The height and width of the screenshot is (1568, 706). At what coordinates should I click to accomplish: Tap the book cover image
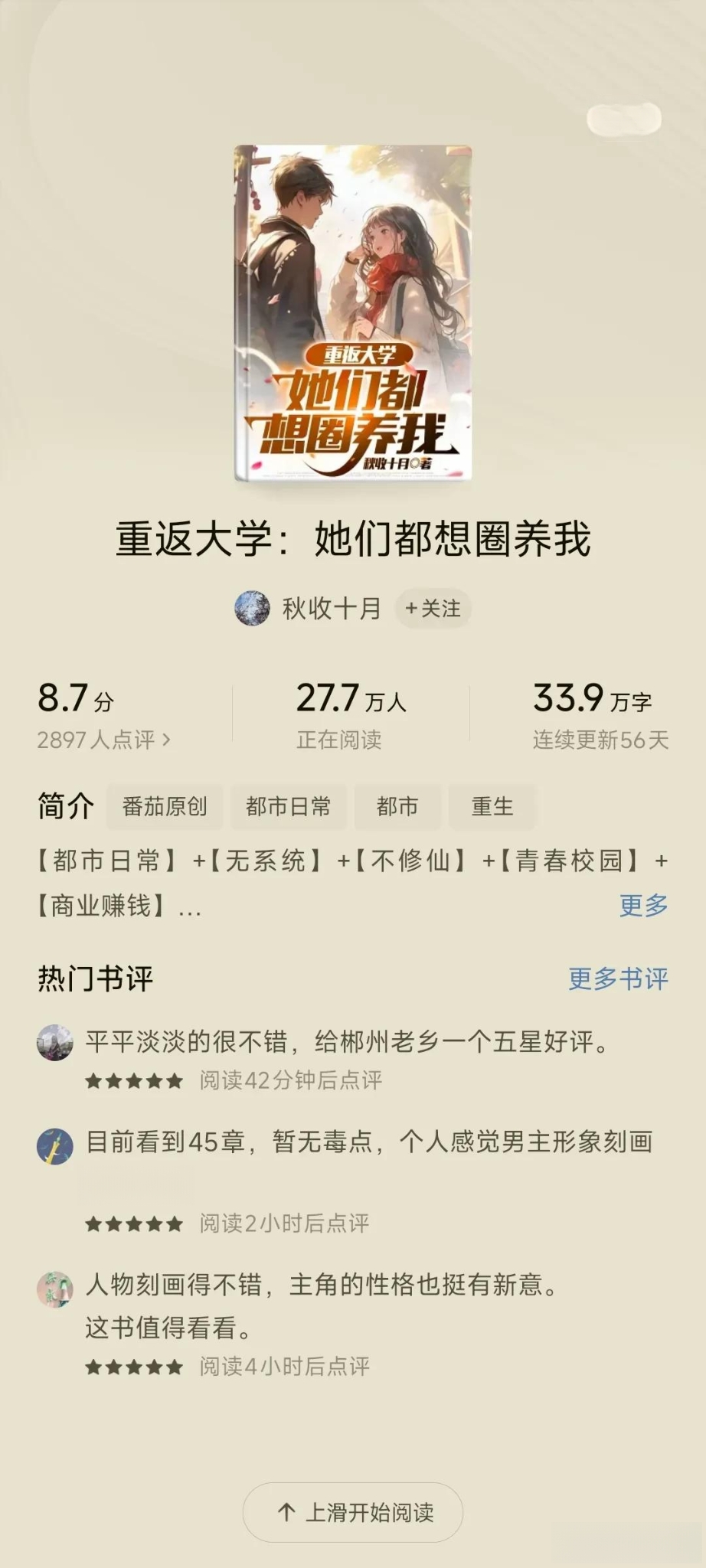pyautogui.click(x=353, y=314)
